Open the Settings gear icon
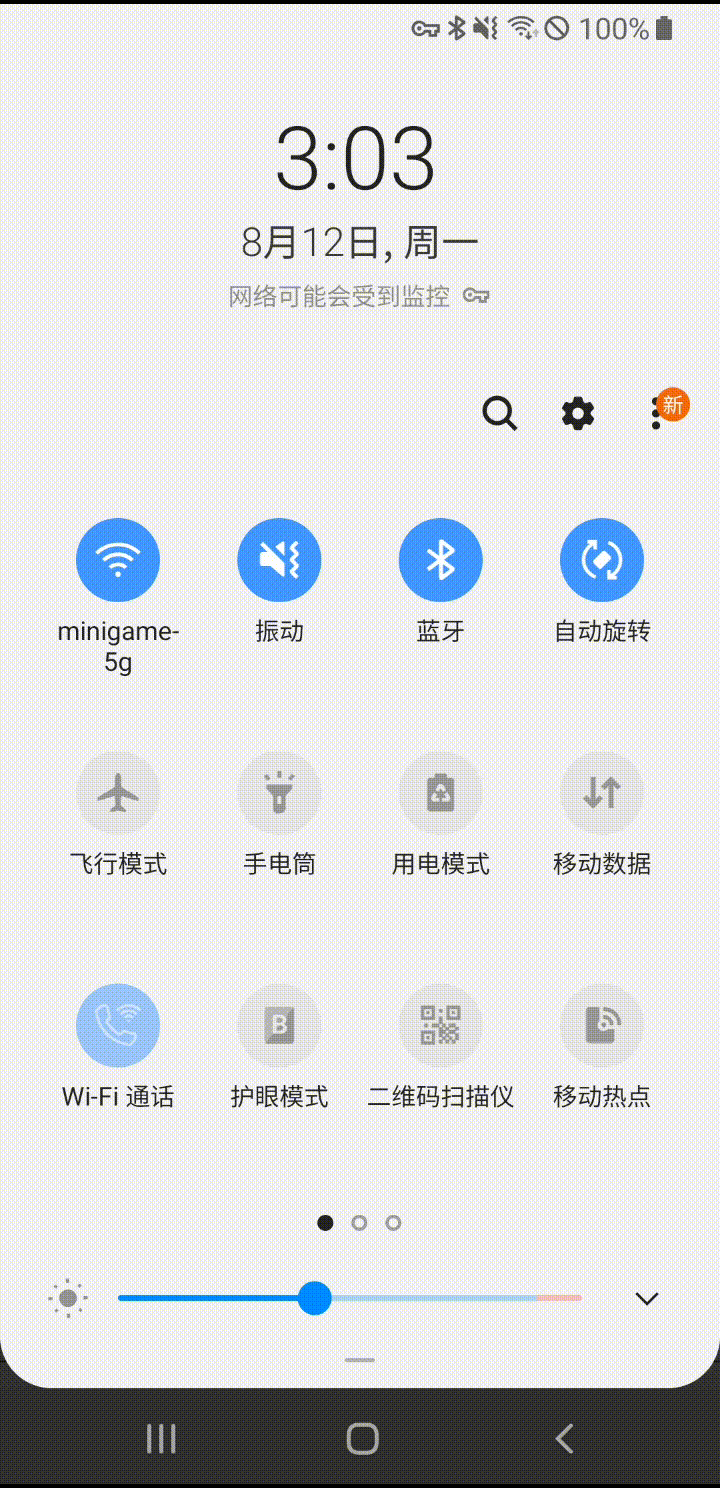Screen dimensions: 720x1488 click(x=576, y=413)
